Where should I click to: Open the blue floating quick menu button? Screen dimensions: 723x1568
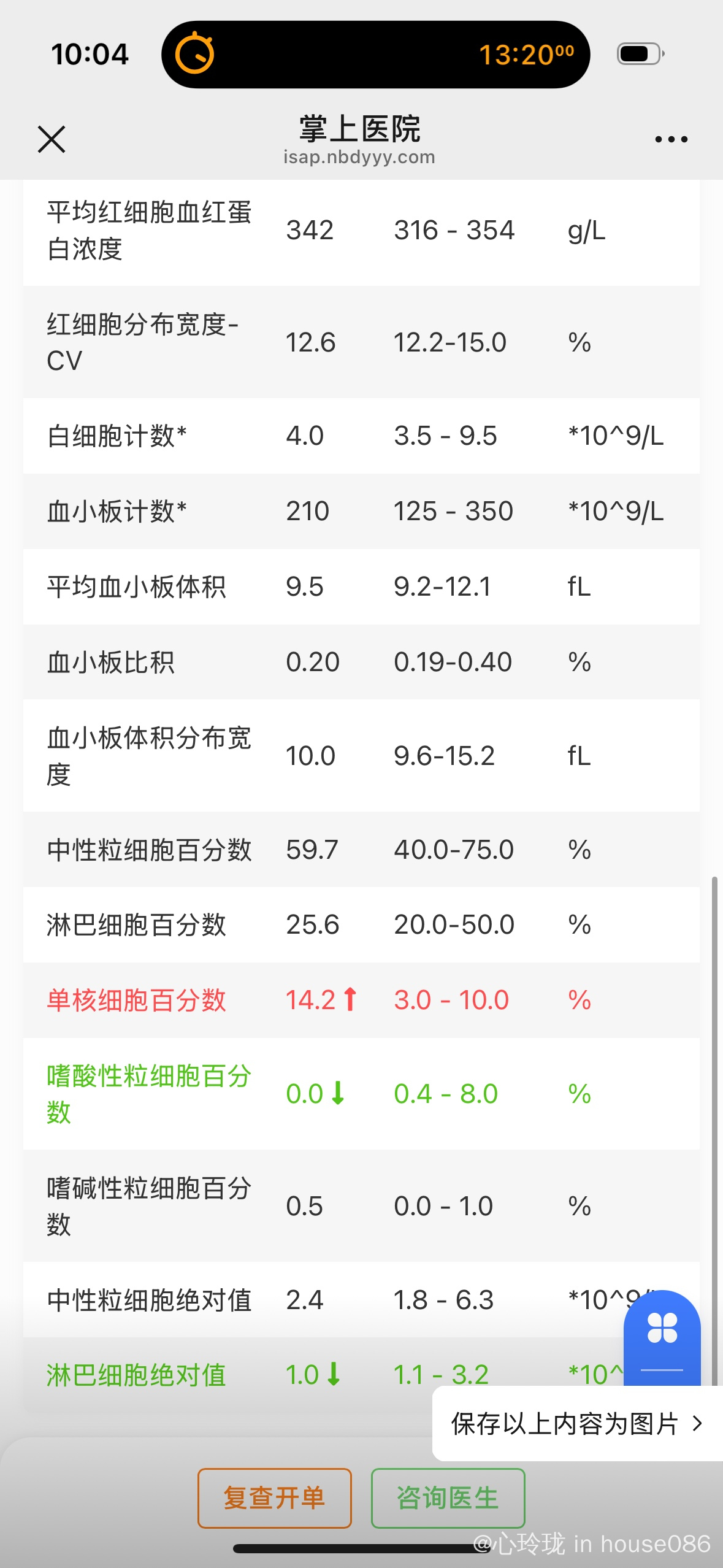[662, 1339]
